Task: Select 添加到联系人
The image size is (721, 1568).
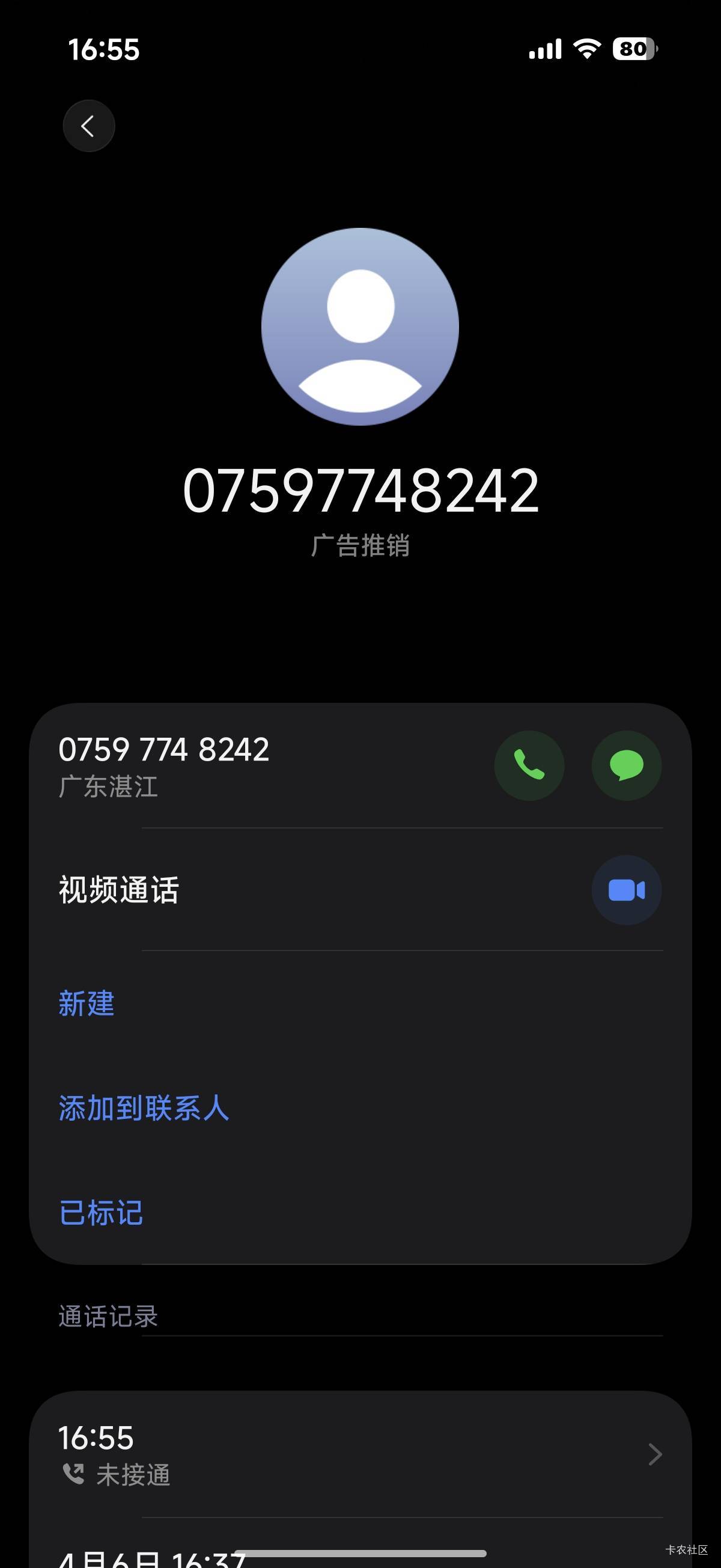Action: 144,1108
